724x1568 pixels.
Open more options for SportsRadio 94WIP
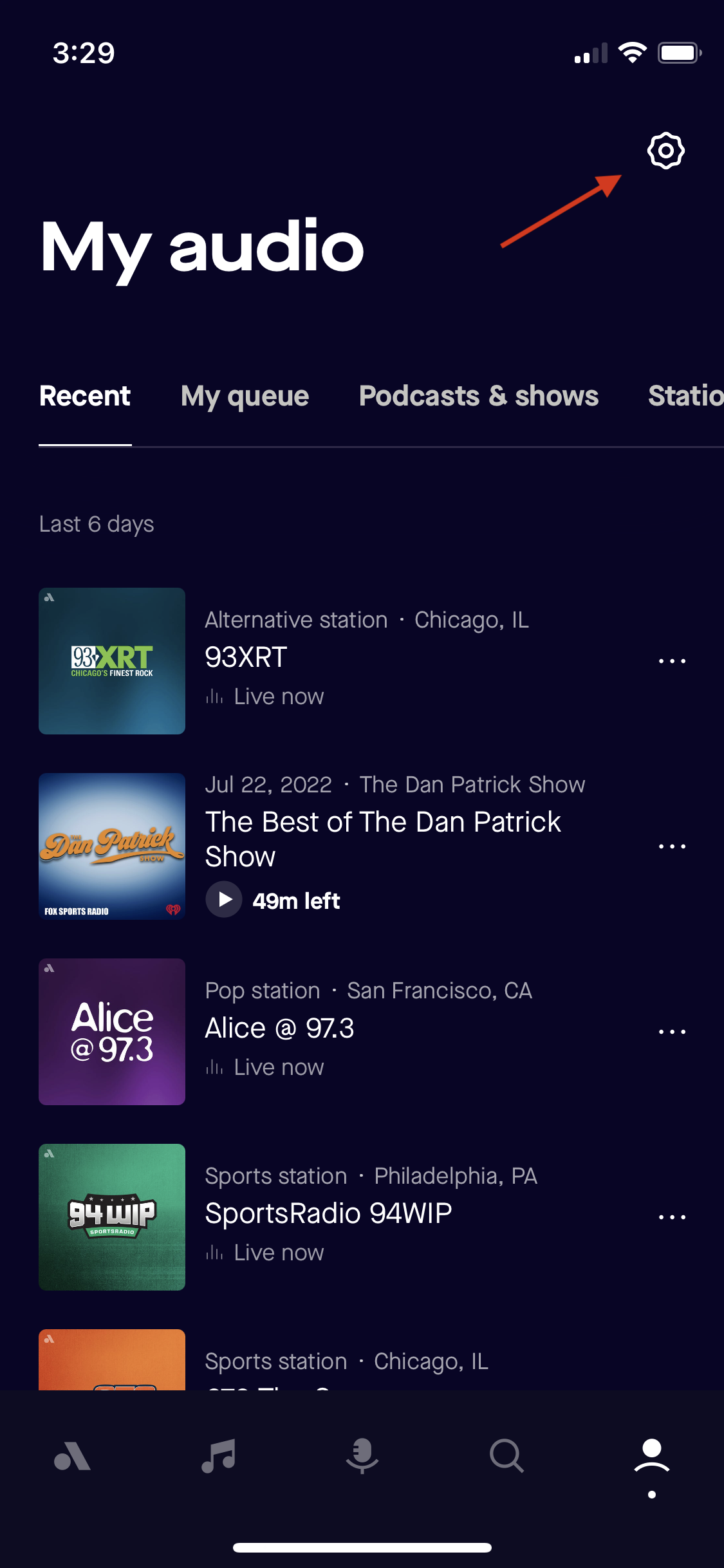click(x=672, y=1217)
